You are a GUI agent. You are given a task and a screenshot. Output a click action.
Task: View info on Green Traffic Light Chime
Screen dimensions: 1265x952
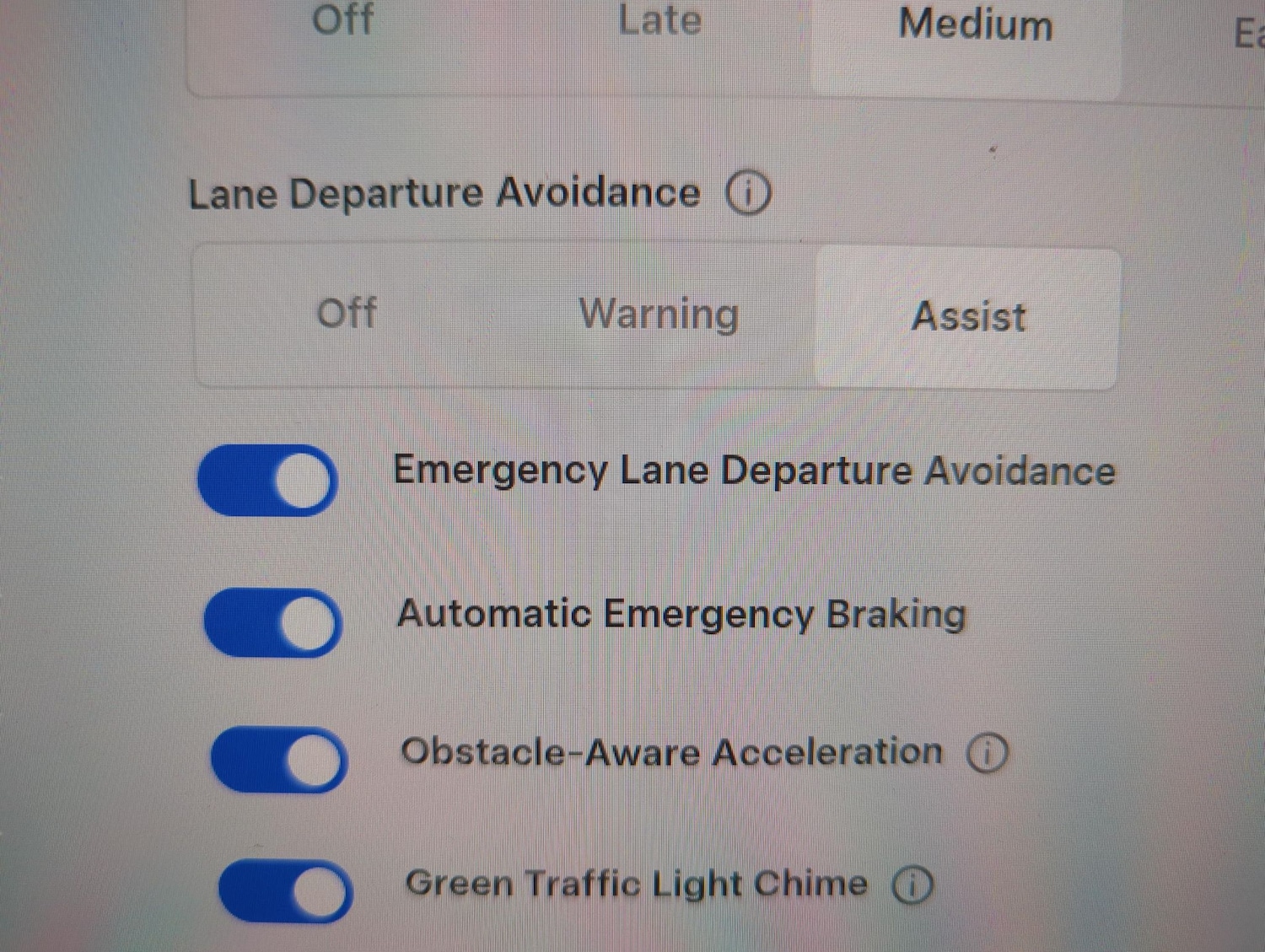click(x=912, y=885)
